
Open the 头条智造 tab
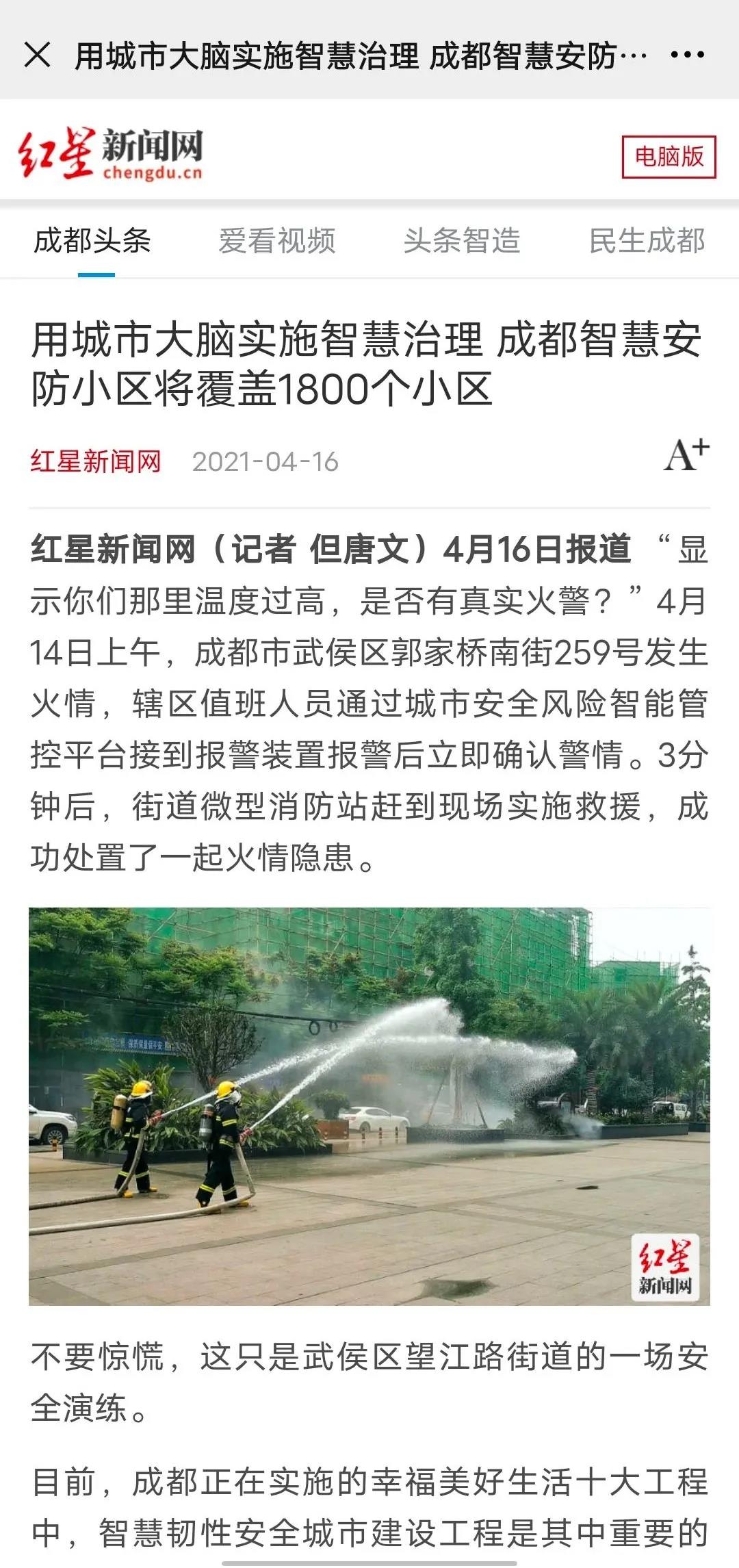(x=462, y=241)
